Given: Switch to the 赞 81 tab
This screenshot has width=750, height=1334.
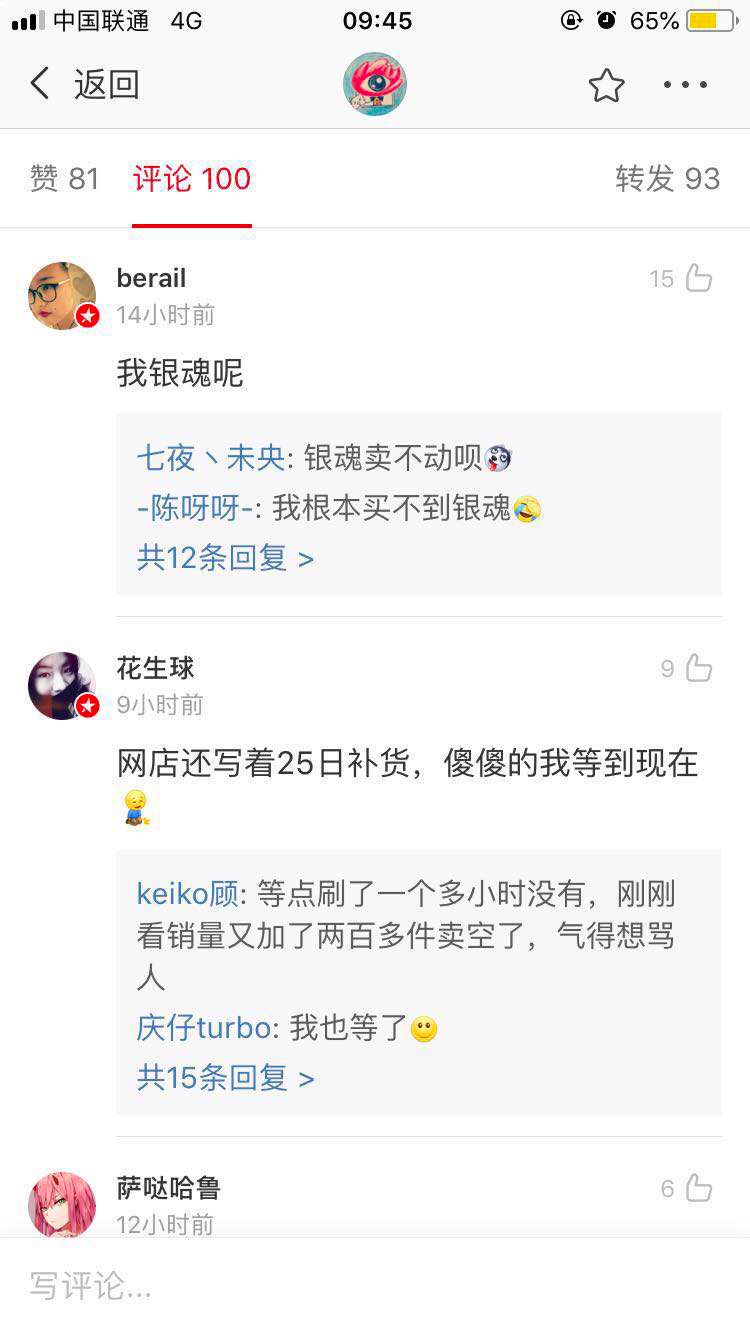Looking at the screenshot, I should (x=65, y=179).
